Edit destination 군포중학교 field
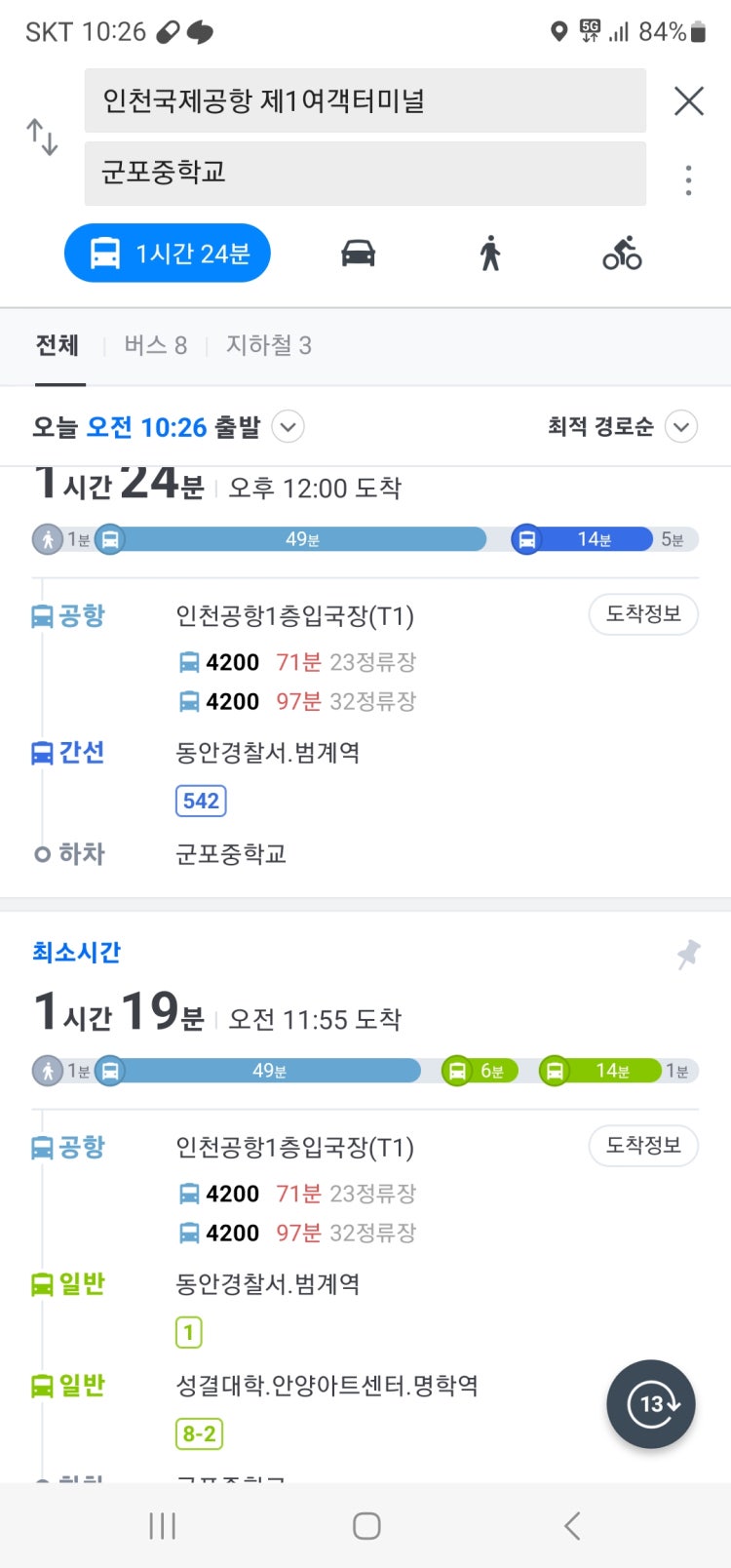Image resolution: width=731 pixels, height=1568 pixels. tap(365, 174)
